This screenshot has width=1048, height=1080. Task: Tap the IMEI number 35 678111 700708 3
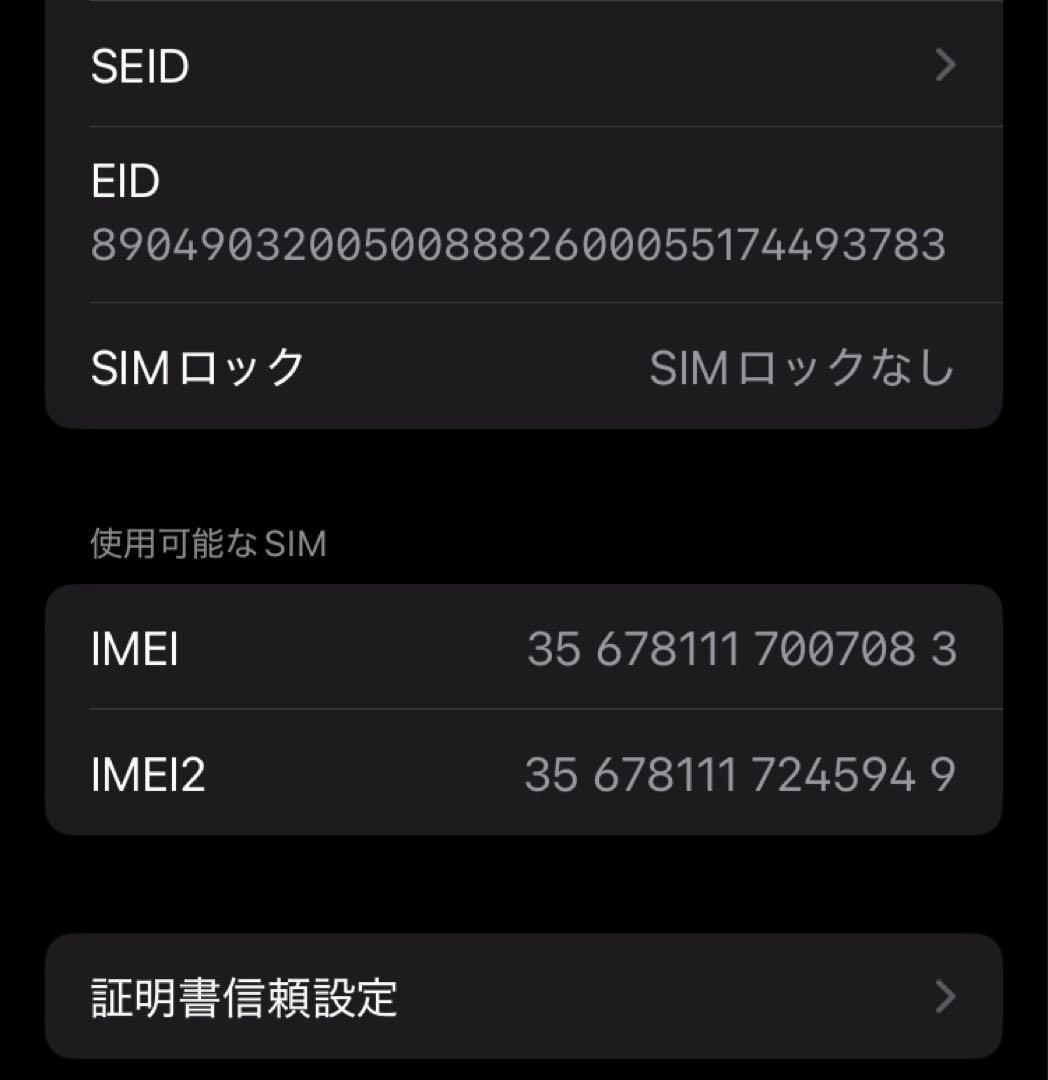pos(743,648)
